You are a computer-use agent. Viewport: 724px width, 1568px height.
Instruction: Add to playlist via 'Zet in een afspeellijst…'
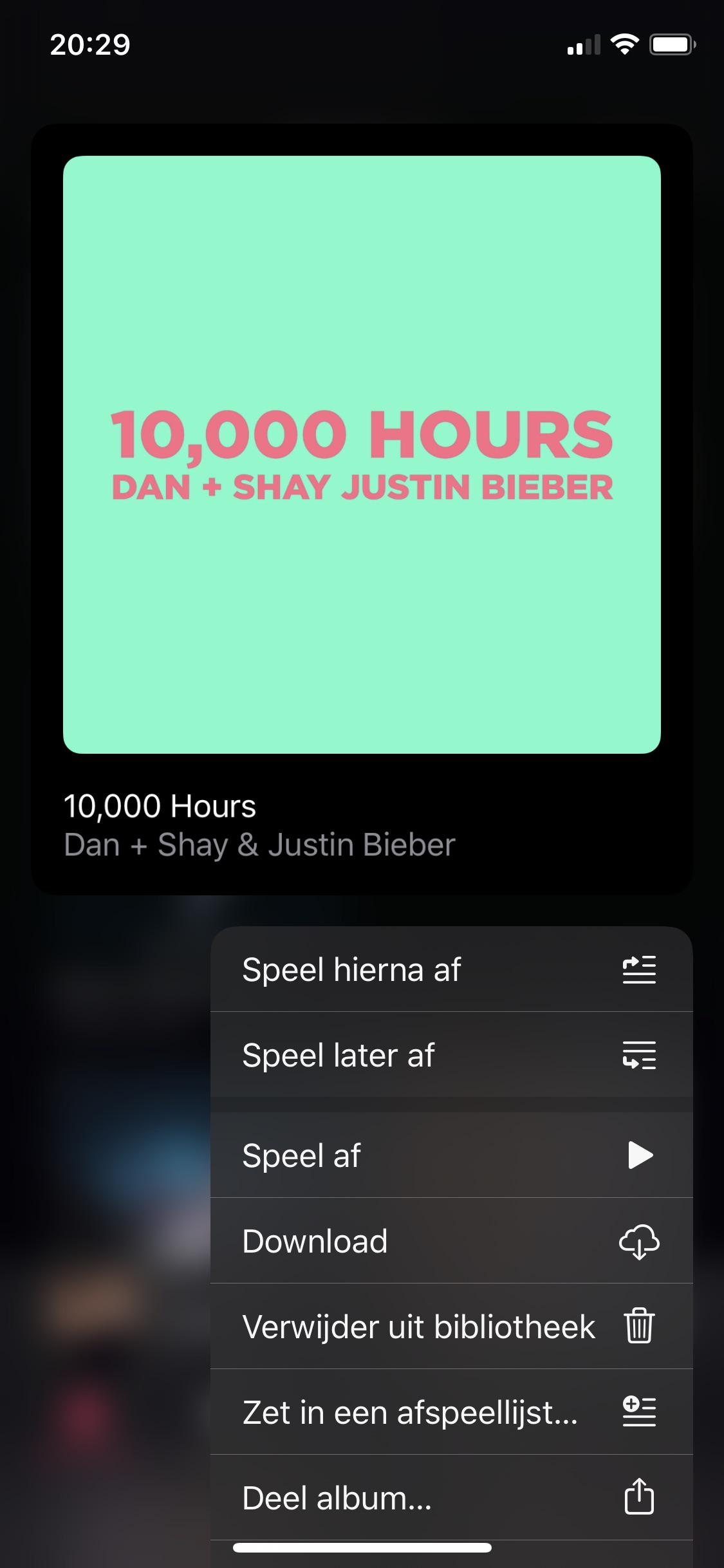pos(450,1412)
